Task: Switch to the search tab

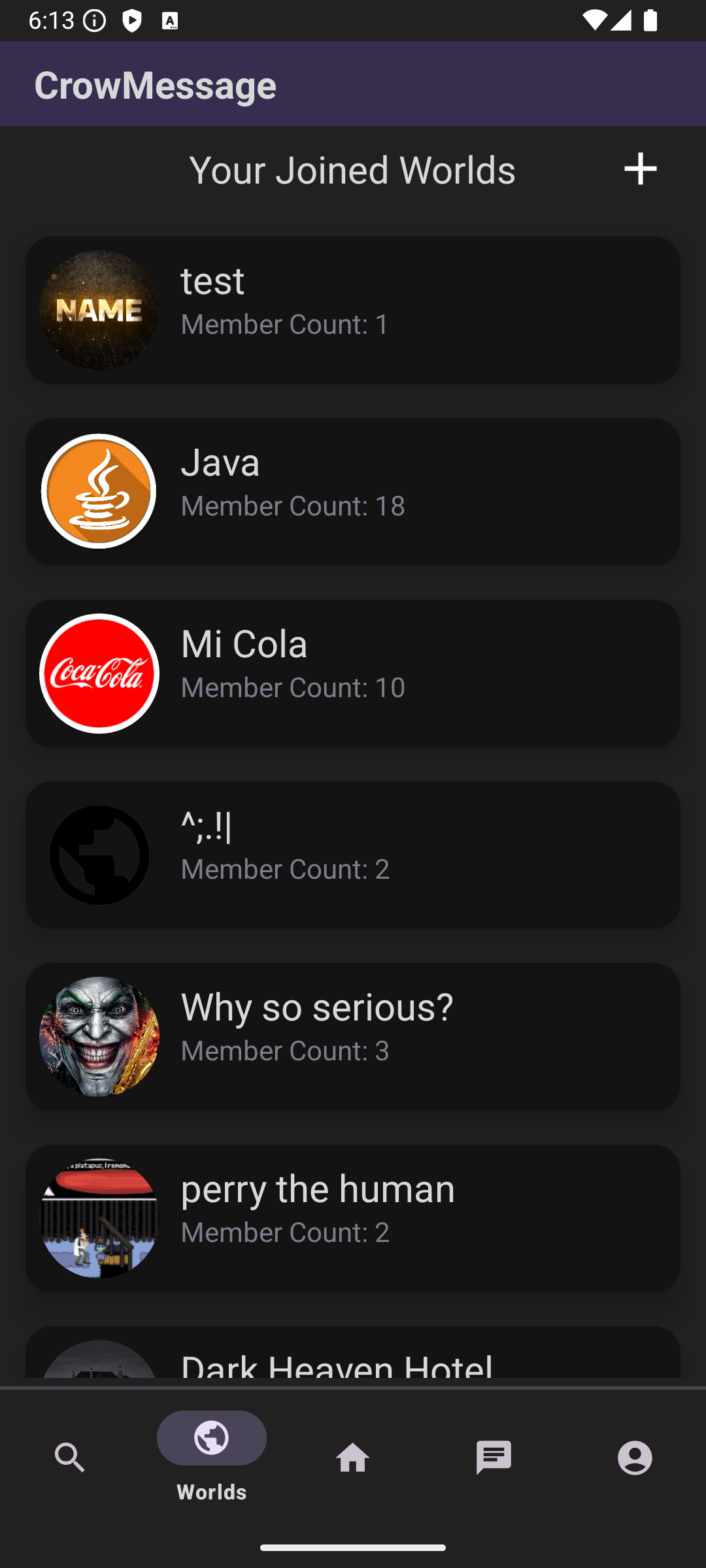Action: [70, 1457]
